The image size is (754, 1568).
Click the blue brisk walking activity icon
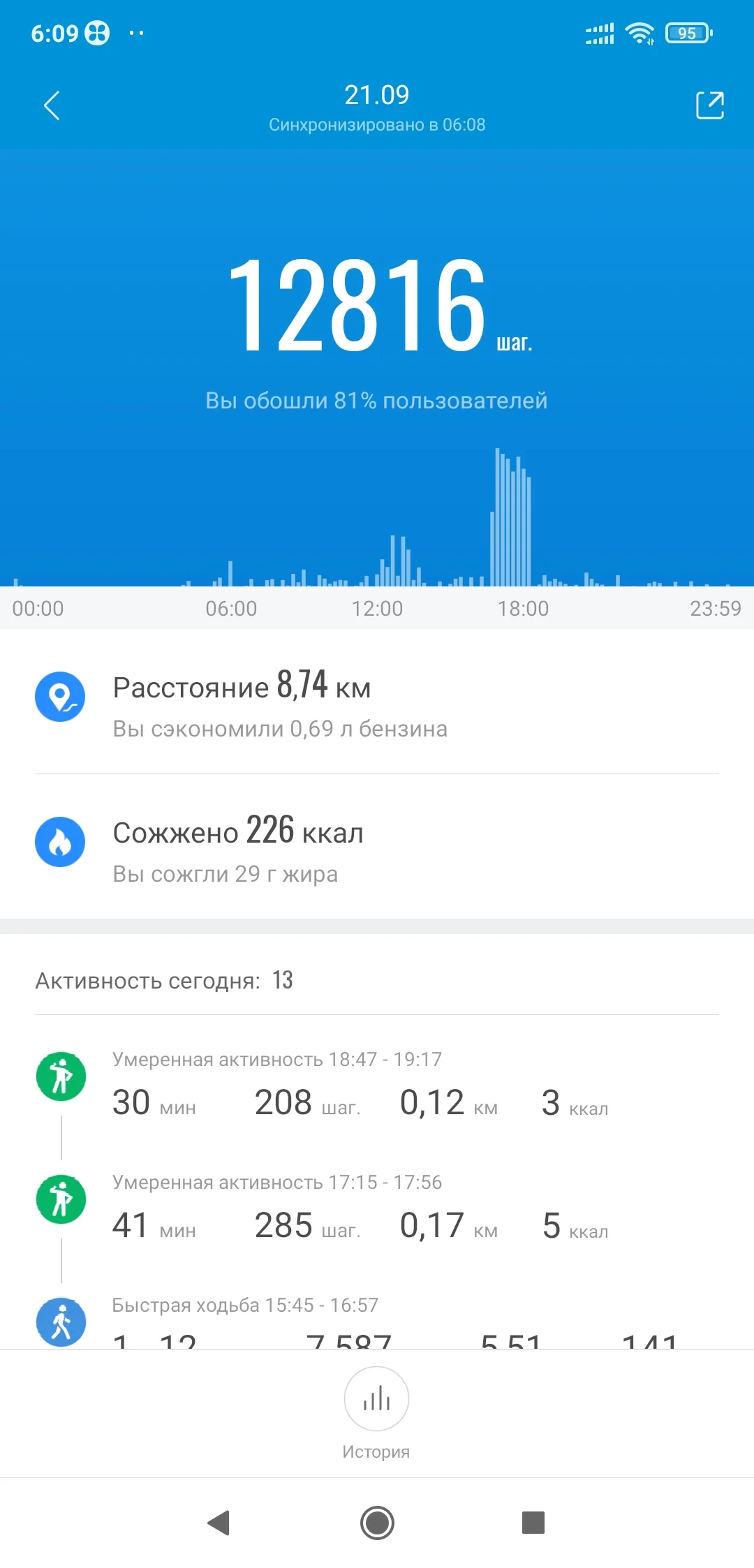pos(61,1322)
